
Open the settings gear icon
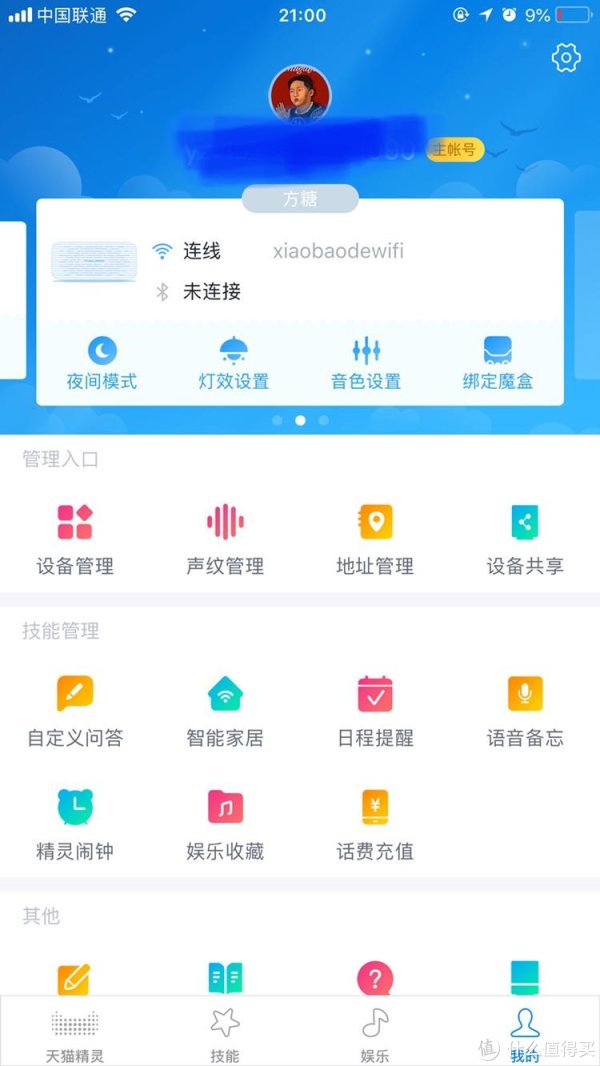(x=566, y=58)
